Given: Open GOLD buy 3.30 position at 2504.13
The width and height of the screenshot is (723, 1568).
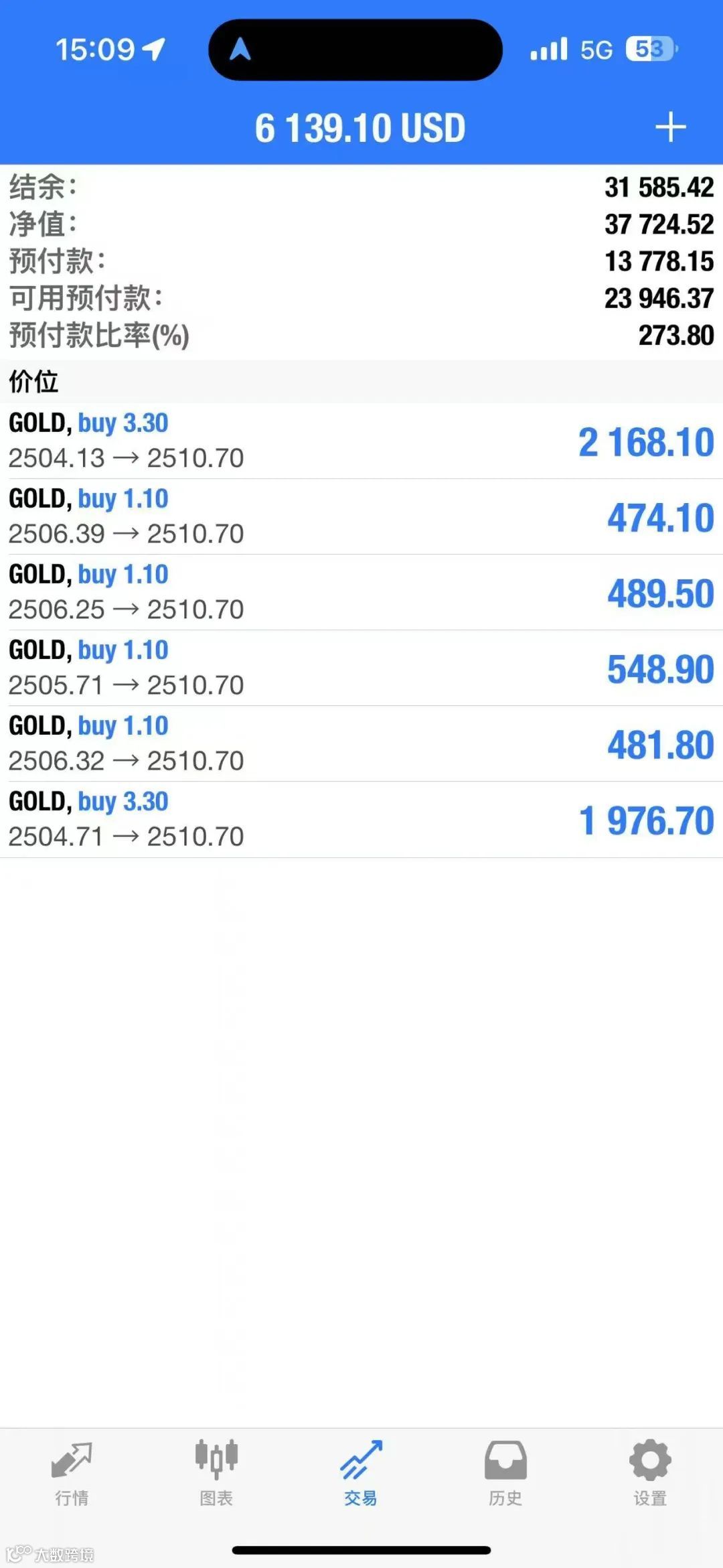Looking at the screenshot, I should click(x=361, y=441).
